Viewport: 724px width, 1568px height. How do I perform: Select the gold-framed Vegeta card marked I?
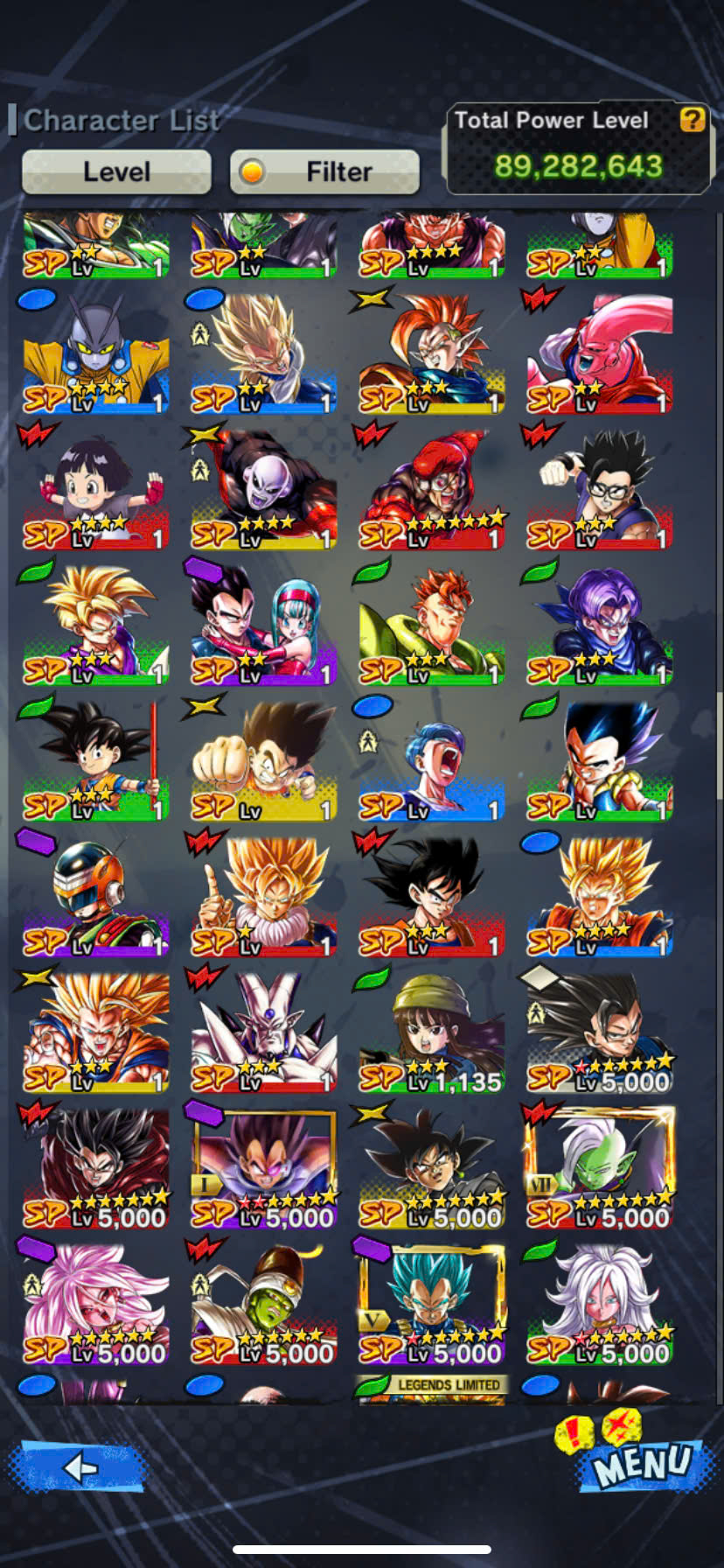pyautogui.click(x=264, y=1168)
